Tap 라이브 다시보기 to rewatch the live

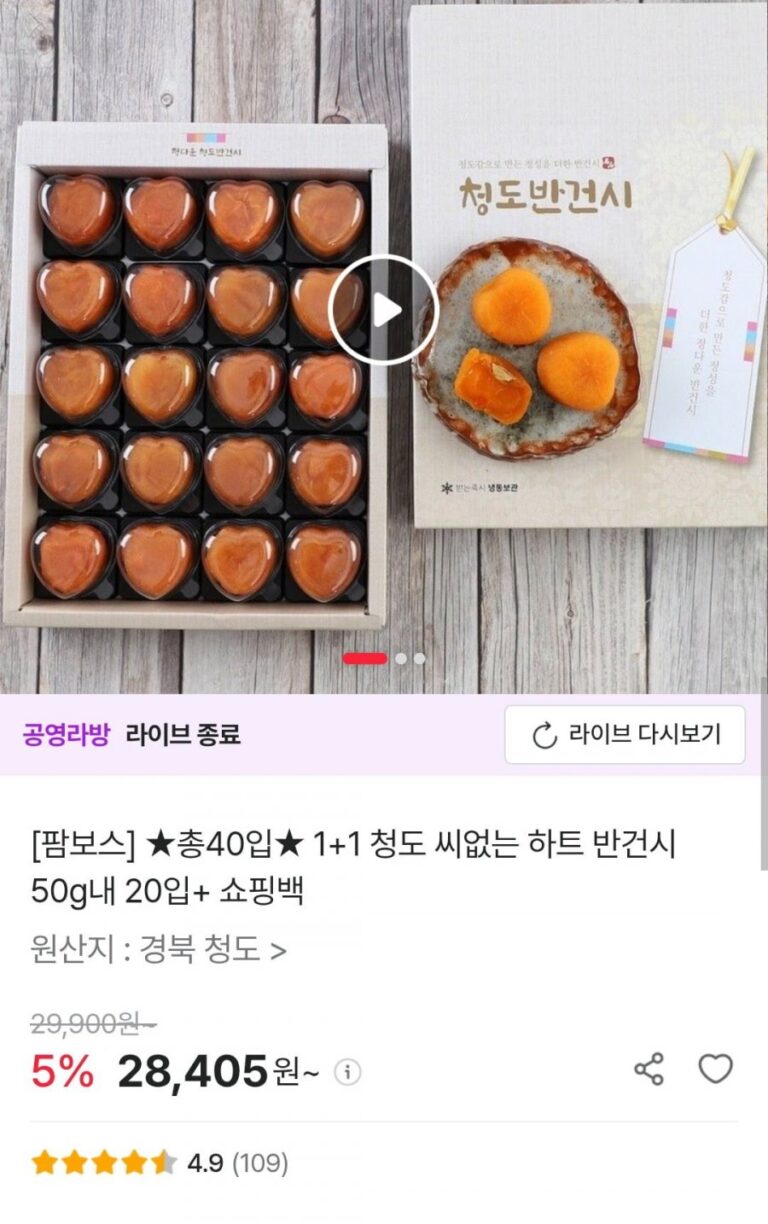[x=625, y=735]
